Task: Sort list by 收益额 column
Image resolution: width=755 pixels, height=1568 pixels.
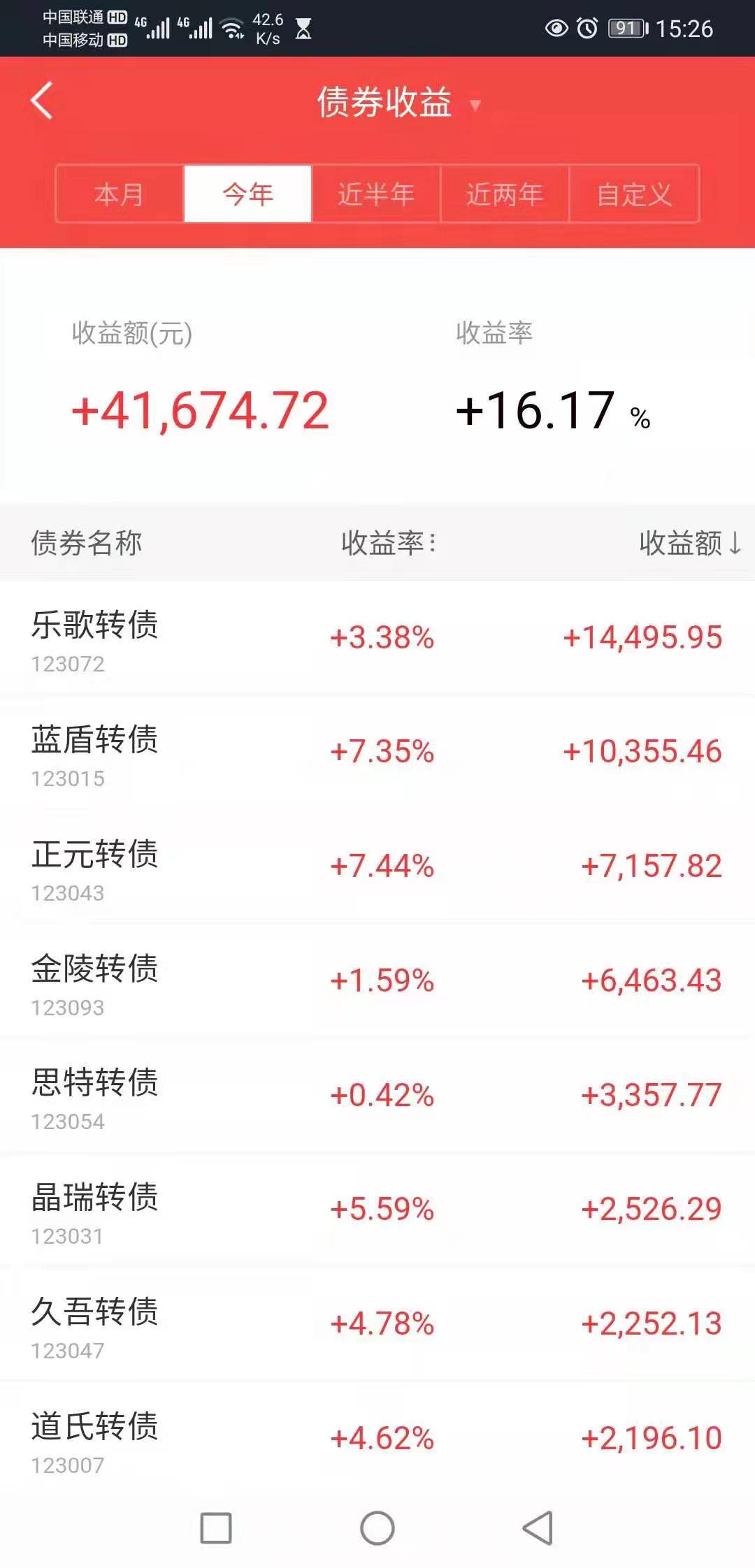Action: pos(689,543)
